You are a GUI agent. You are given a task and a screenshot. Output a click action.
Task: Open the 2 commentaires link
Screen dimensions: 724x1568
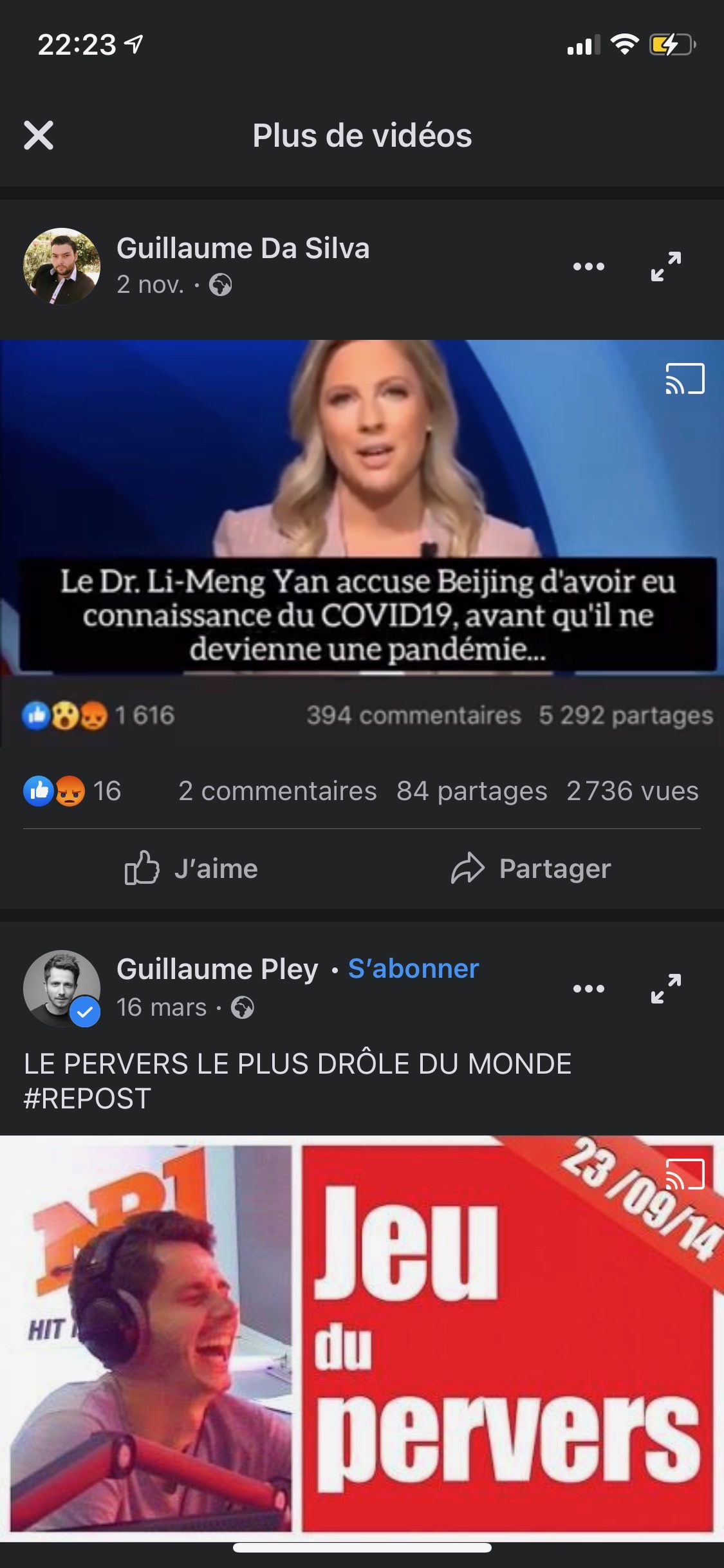pyautogui.click(x=277, y=791)
